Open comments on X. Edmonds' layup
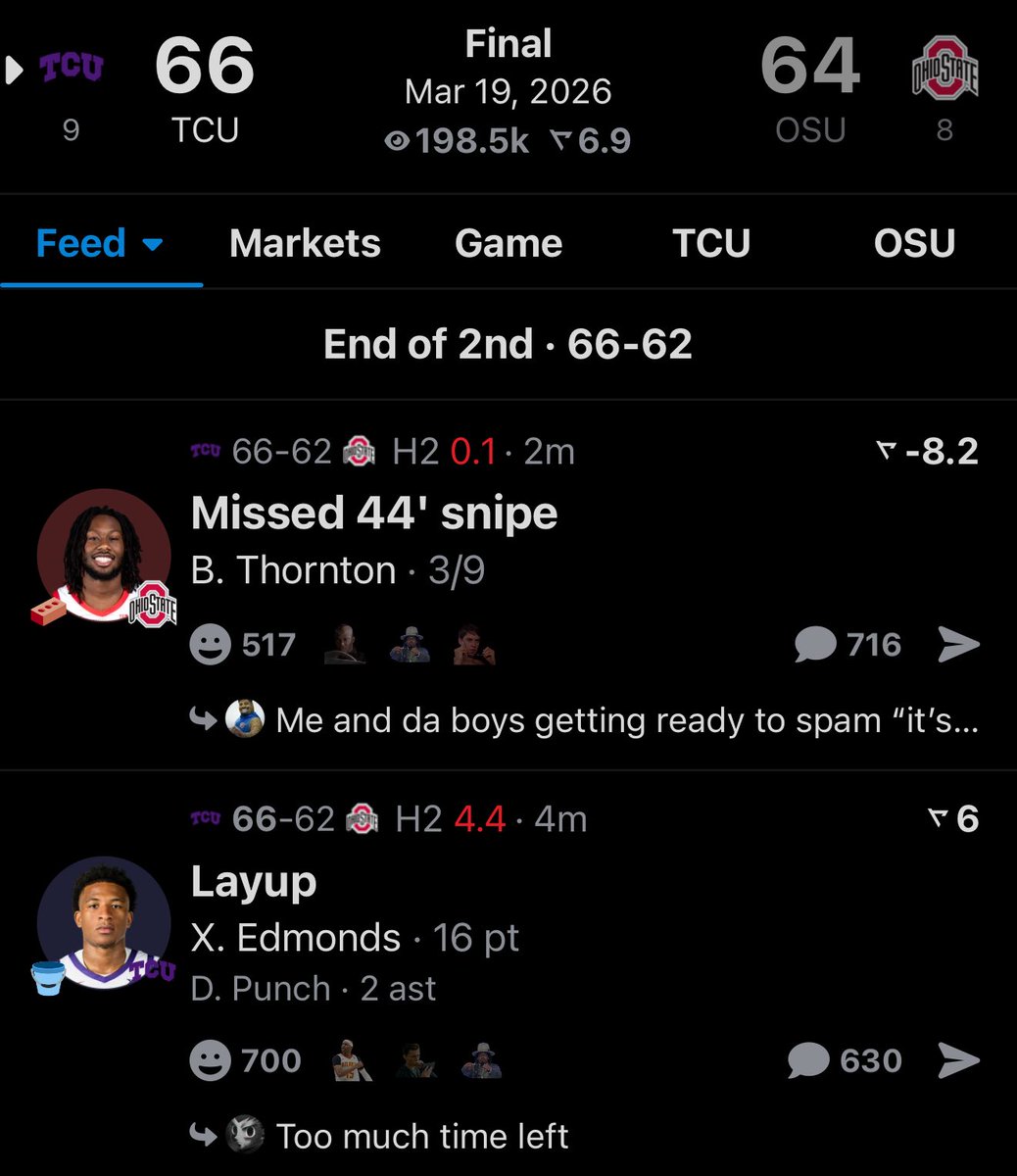The height and width of the screenshot is (1176, 1017). (810, 1060)
